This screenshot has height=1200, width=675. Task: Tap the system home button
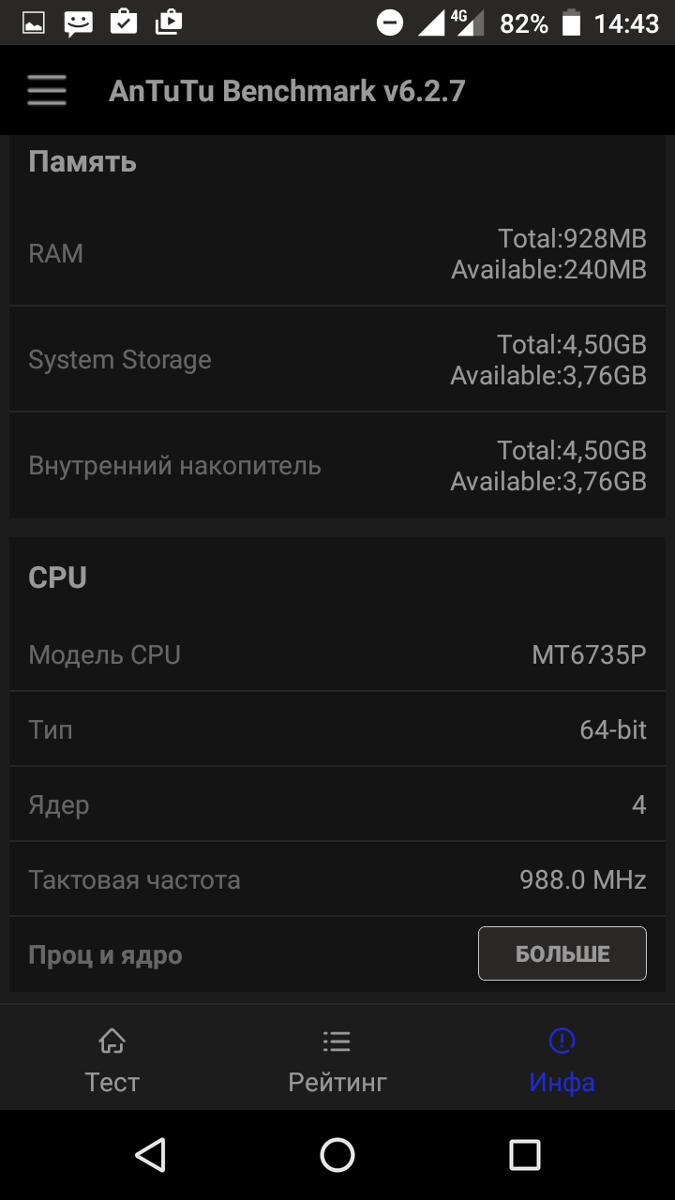click(x=337, y=1155)
